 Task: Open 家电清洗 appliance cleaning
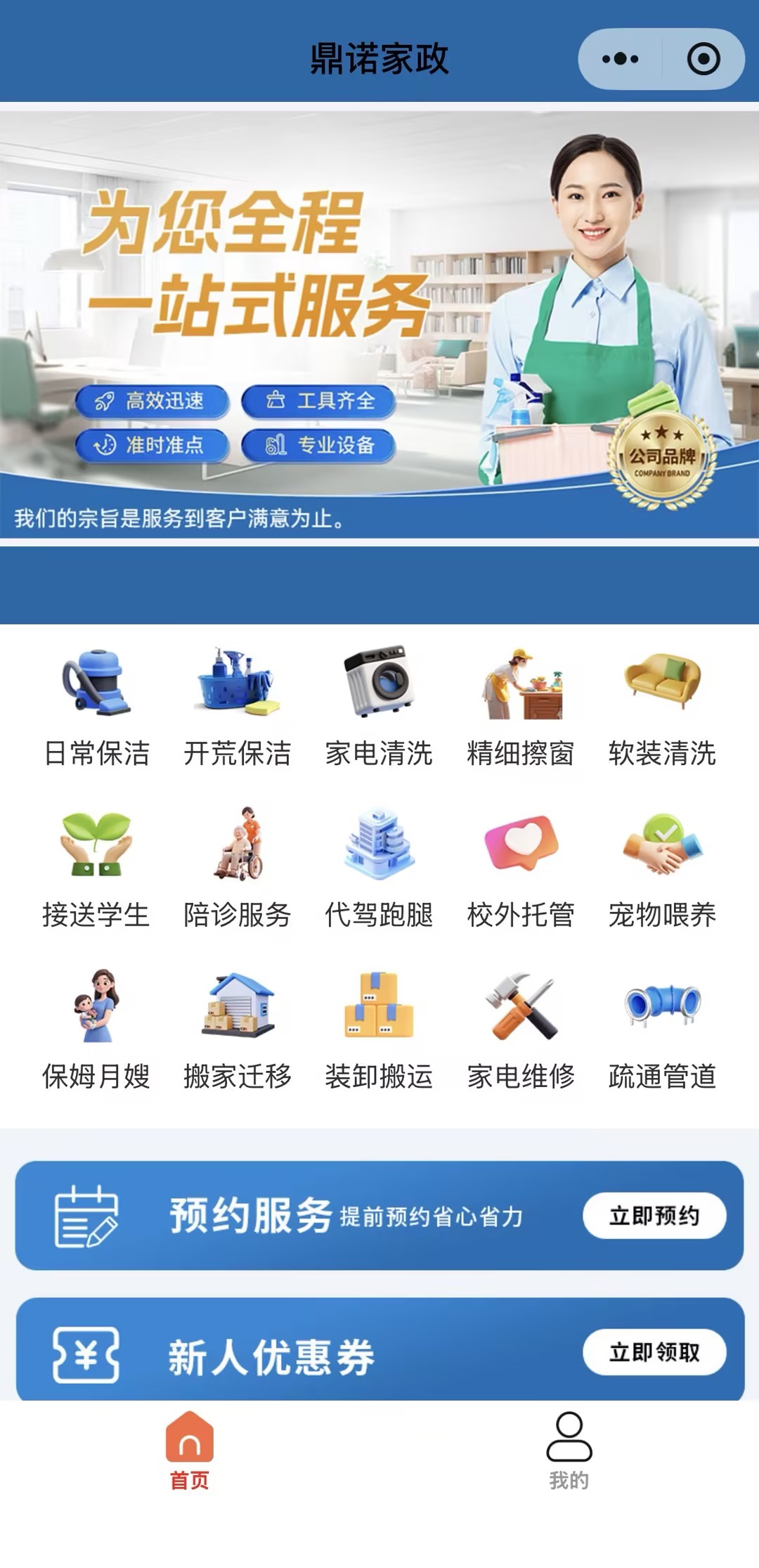(x=379, y=707)
